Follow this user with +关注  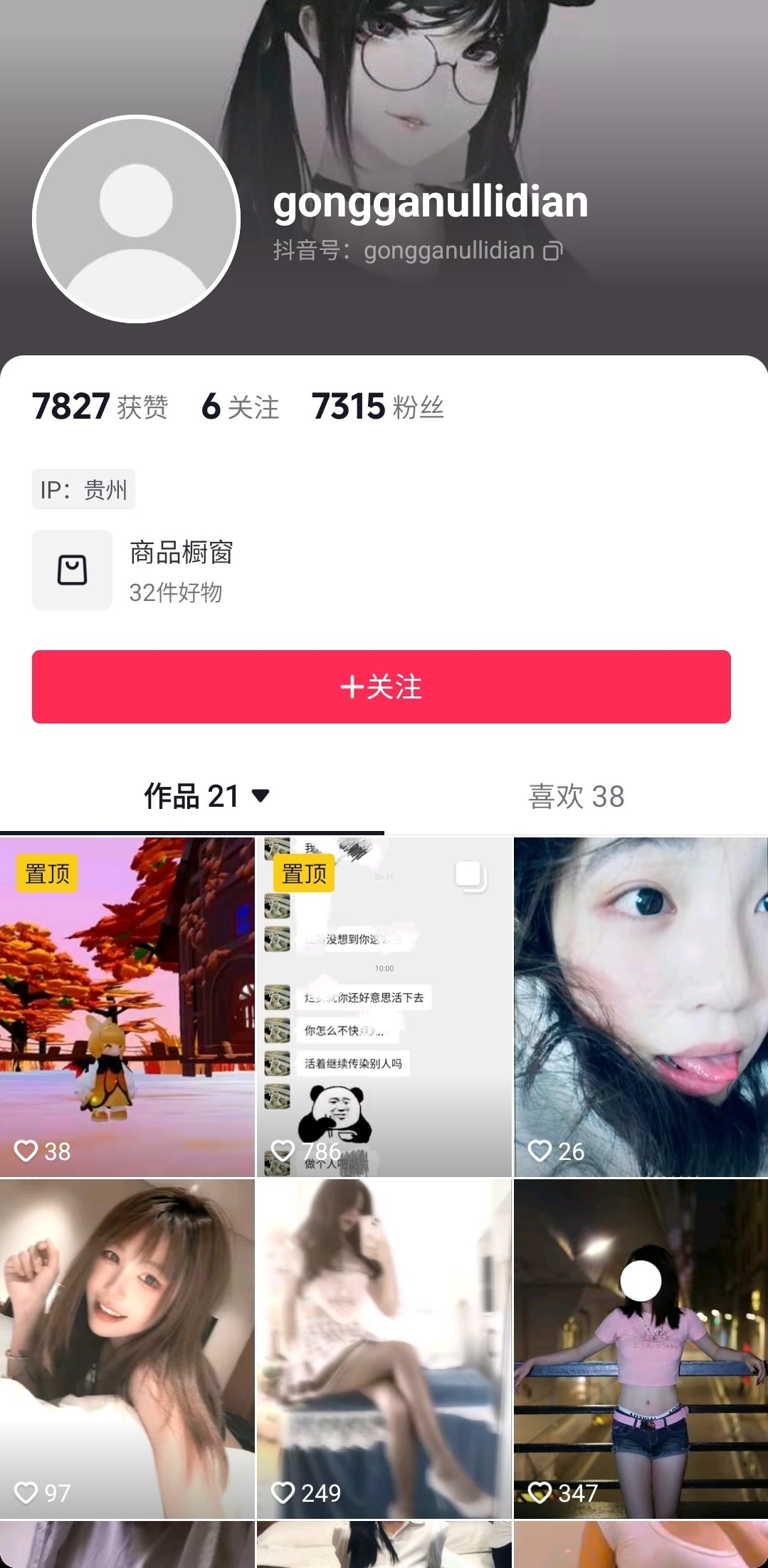(381, 686)
